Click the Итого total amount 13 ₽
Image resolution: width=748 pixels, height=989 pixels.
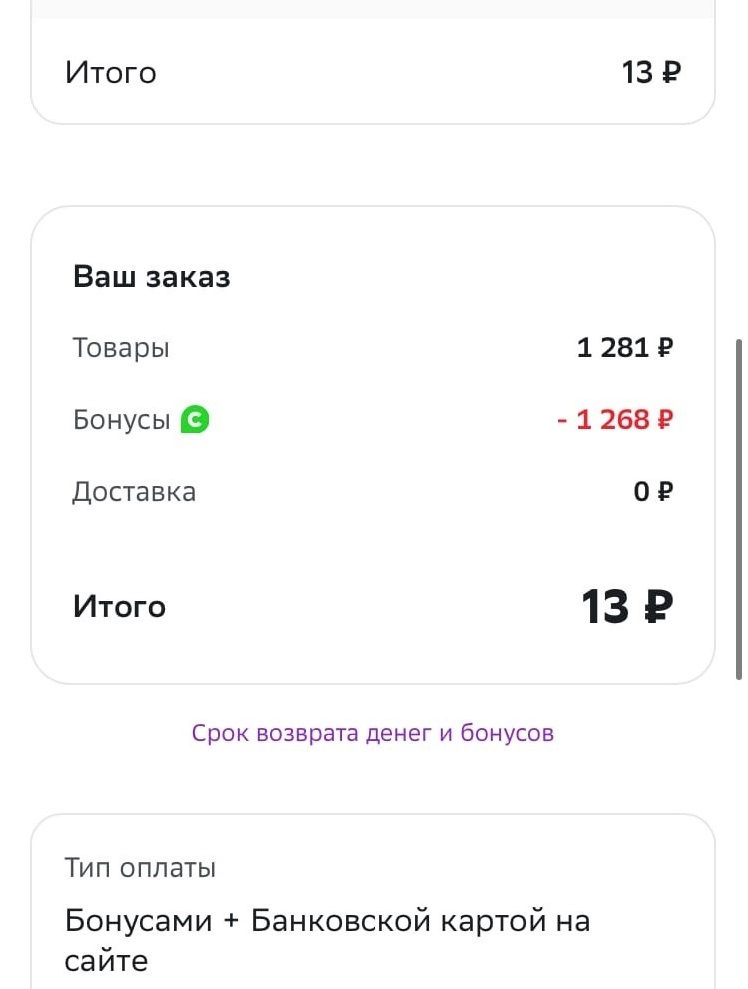point(627,606)
